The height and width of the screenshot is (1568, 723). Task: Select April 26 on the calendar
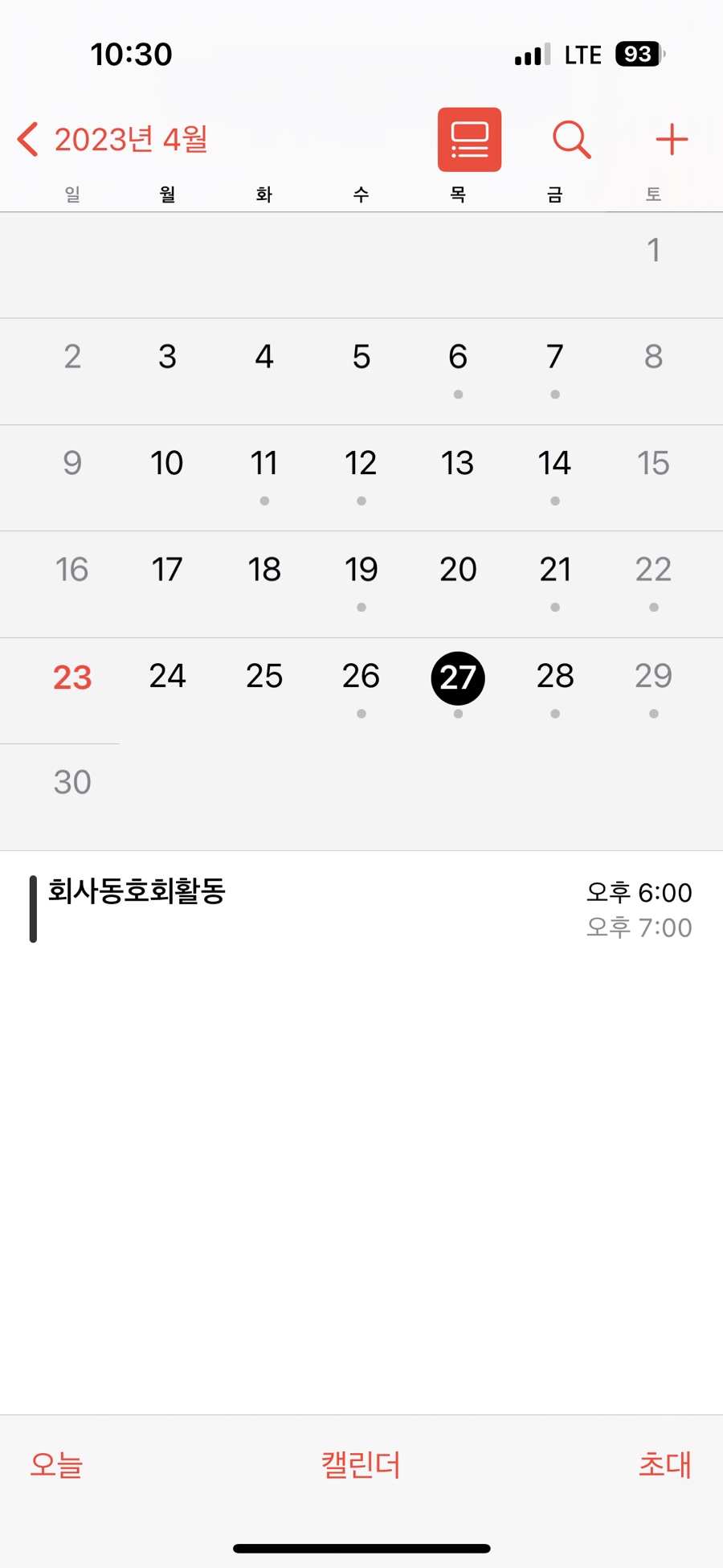[x=361, y=678]
